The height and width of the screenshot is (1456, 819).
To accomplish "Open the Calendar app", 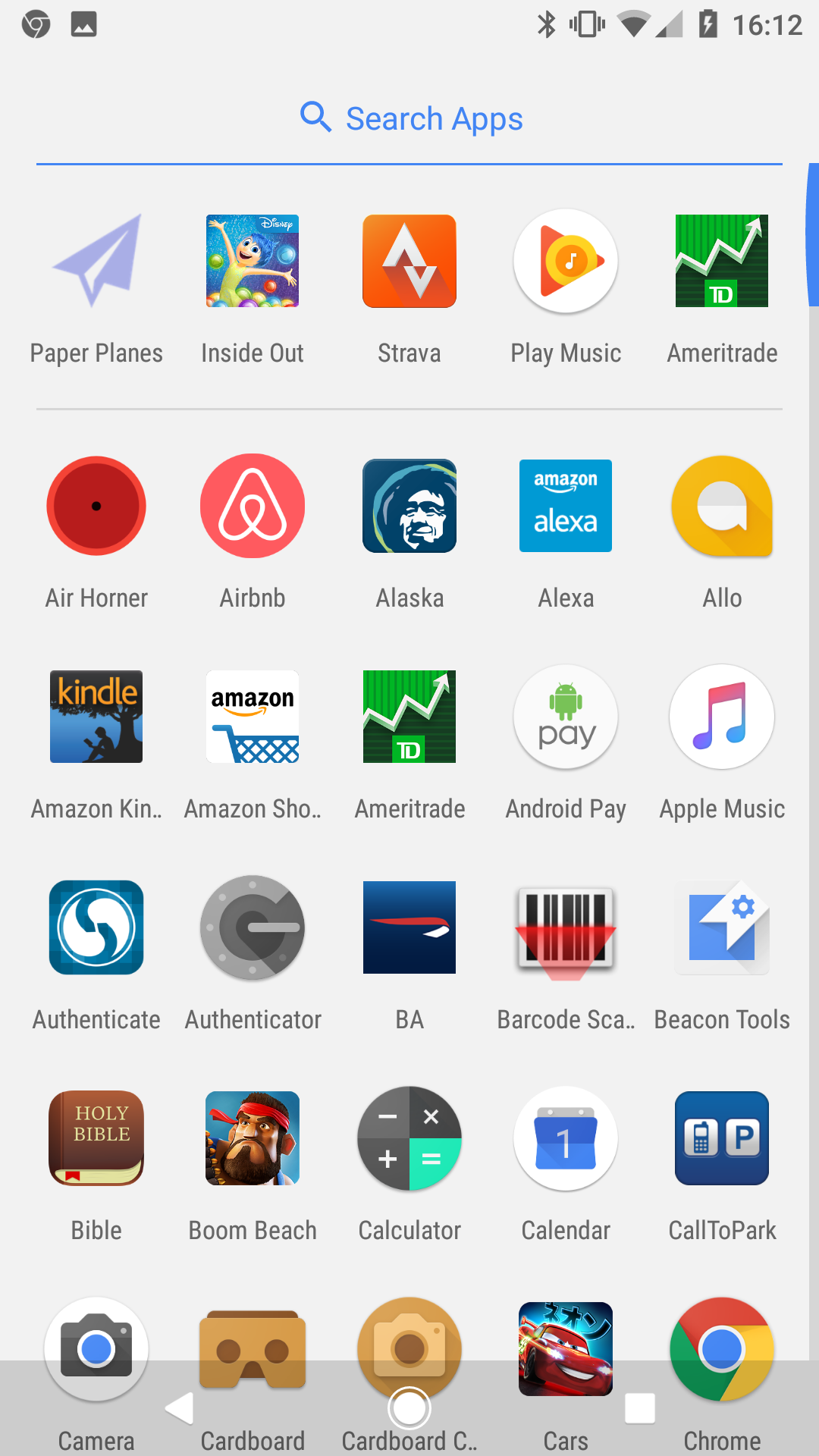I will point(566,1138).
